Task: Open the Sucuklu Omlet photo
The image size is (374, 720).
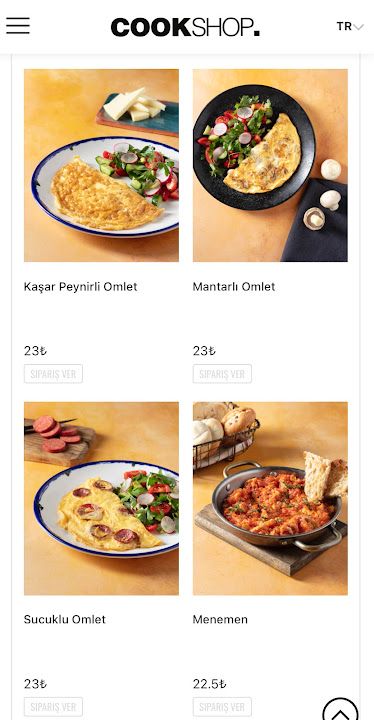Action: (x=101, y=499)
